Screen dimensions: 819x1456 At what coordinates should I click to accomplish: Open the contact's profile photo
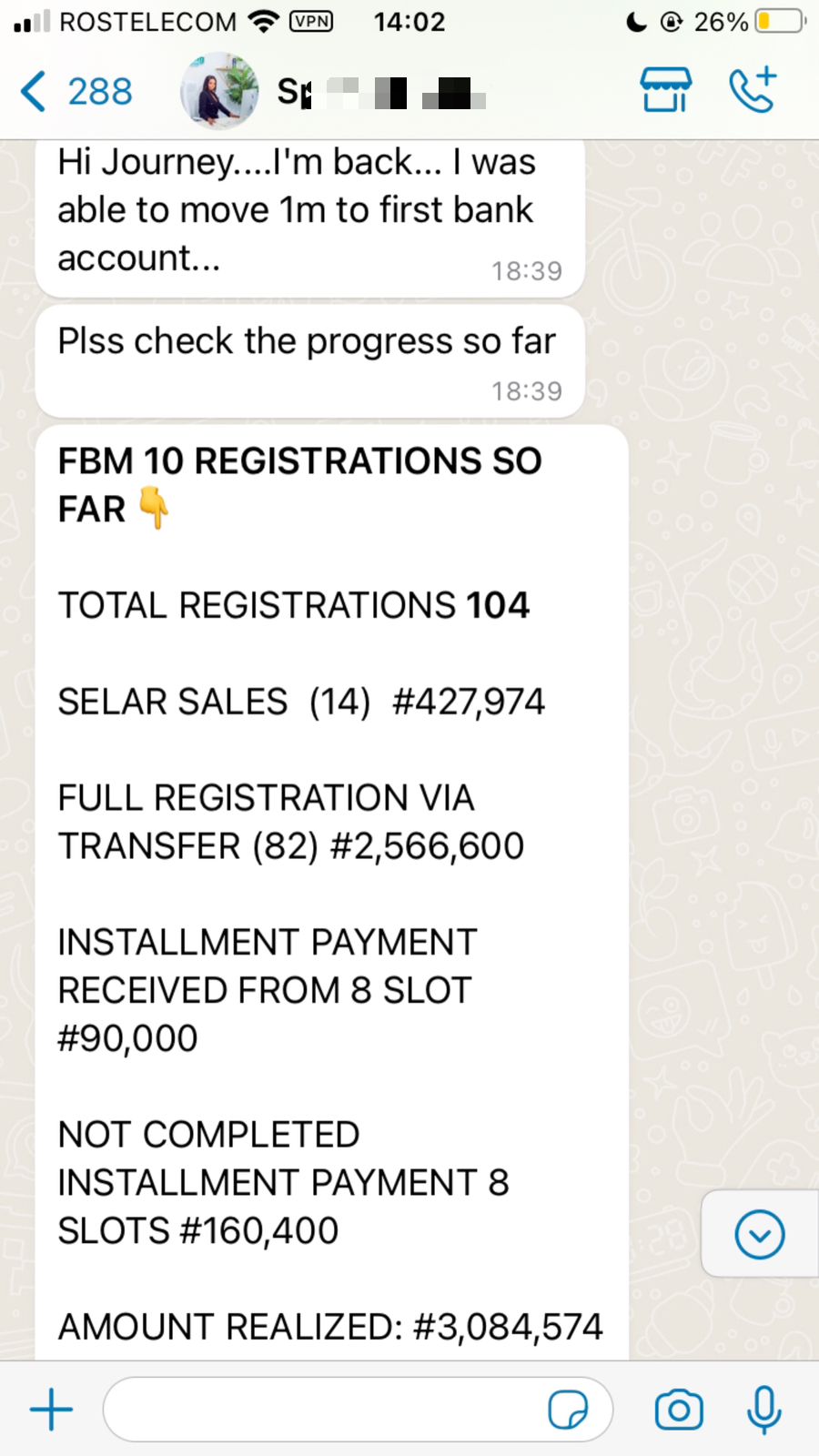[218, 92]
